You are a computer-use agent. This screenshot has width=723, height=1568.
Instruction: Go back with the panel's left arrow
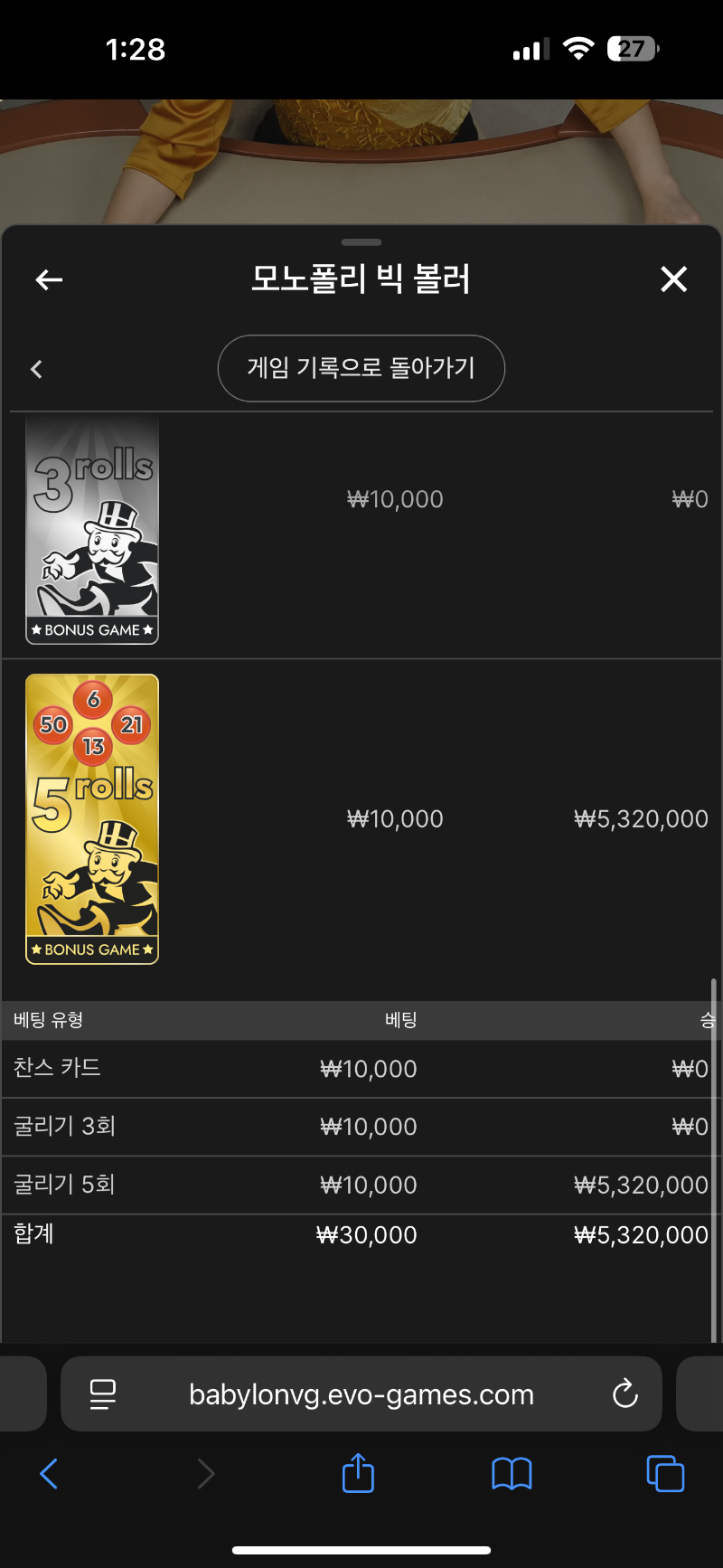(x=49, y=280)
